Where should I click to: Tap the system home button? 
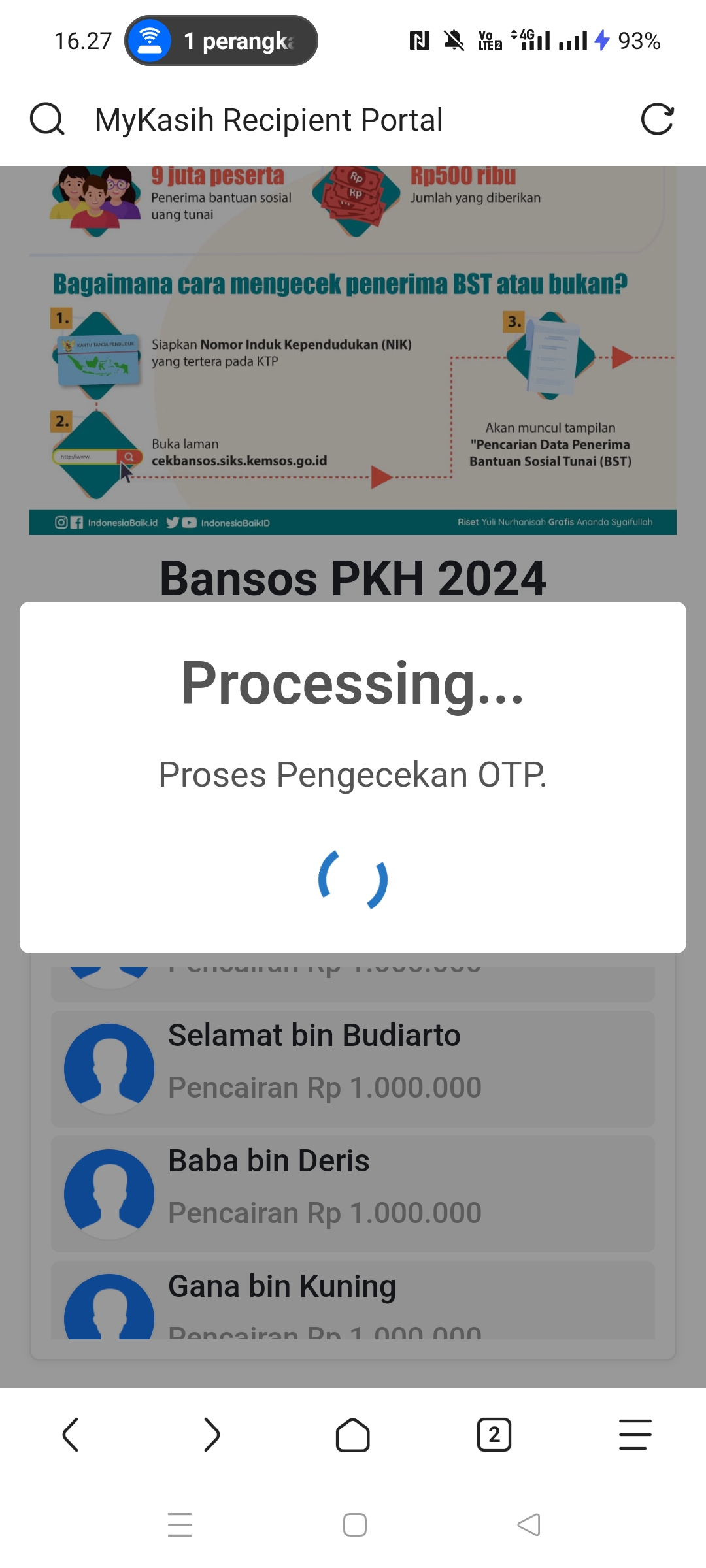click(354, 1525)
